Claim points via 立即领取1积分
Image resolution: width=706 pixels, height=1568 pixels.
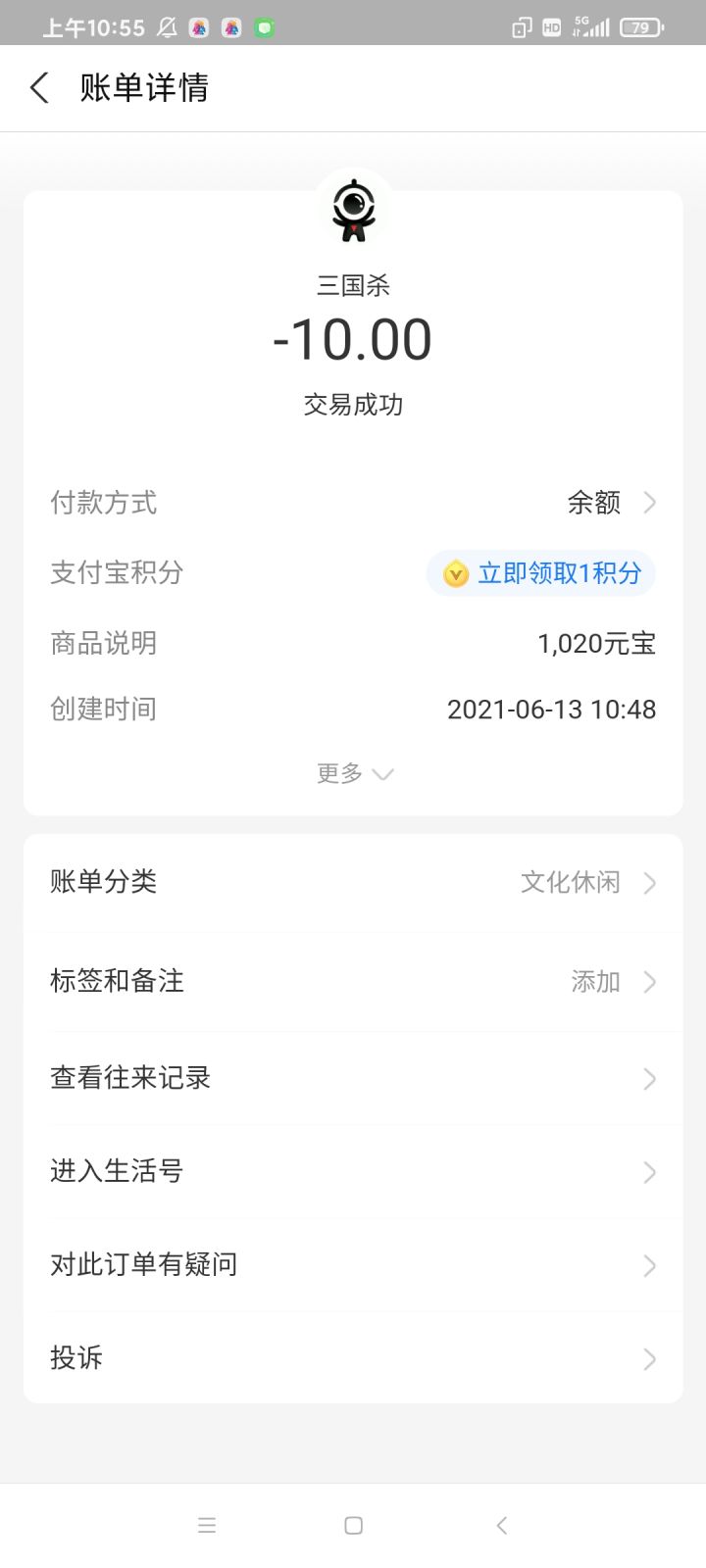pyautogui.click(x=541, y=573)
